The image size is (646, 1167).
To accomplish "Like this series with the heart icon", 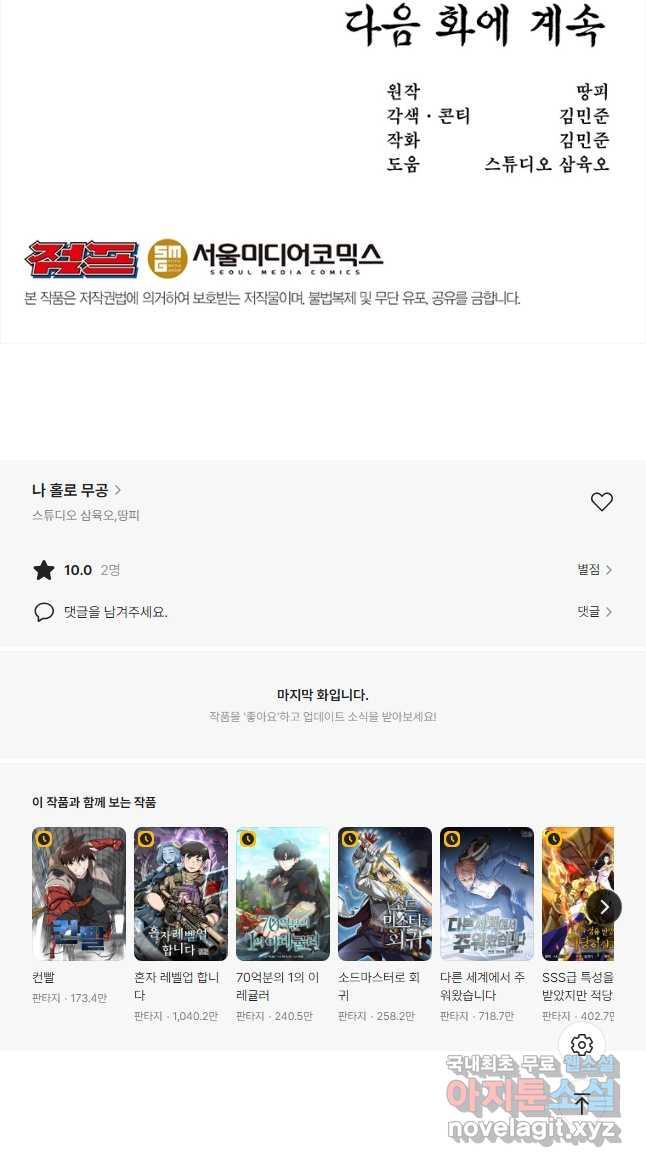I will [601, 502].
